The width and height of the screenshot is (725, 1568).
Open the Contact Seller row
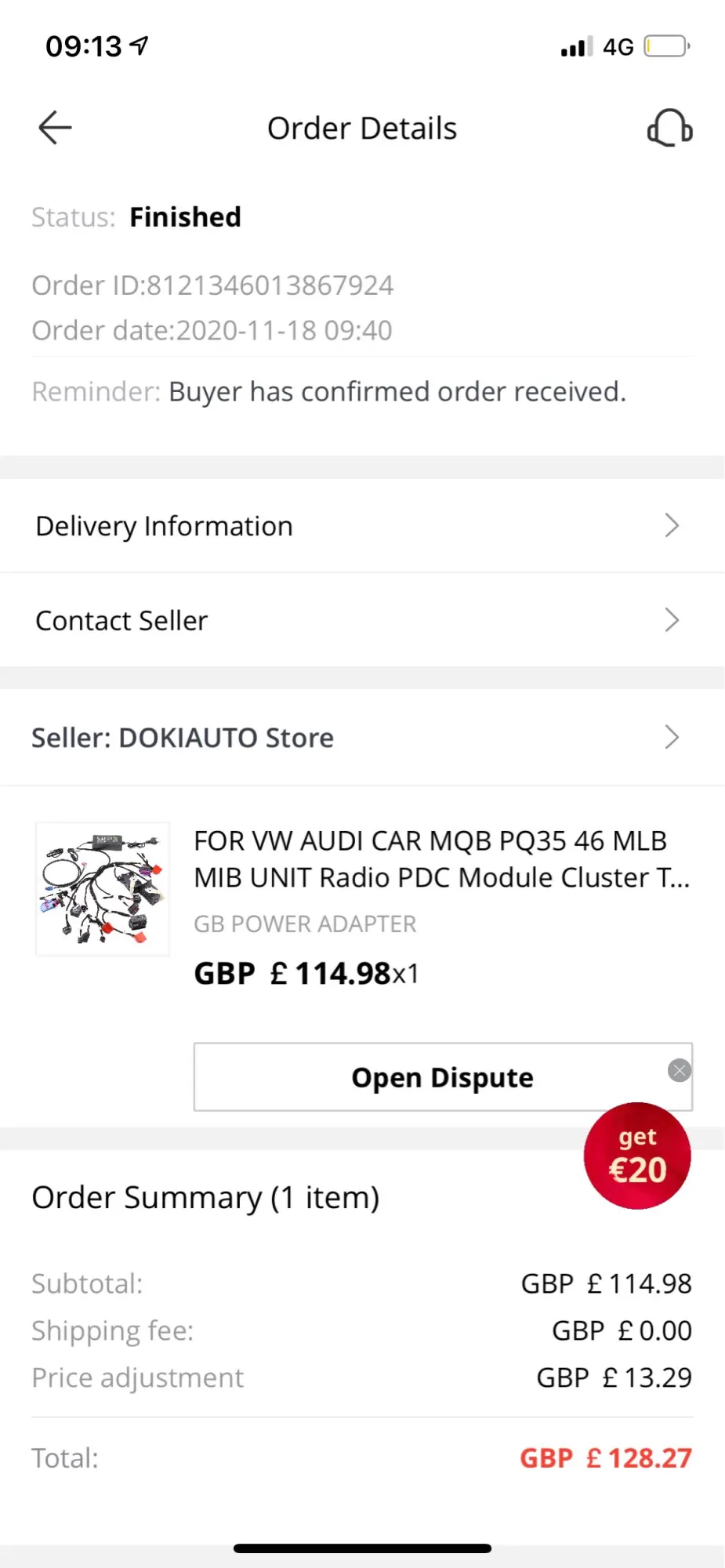[361, 620]
